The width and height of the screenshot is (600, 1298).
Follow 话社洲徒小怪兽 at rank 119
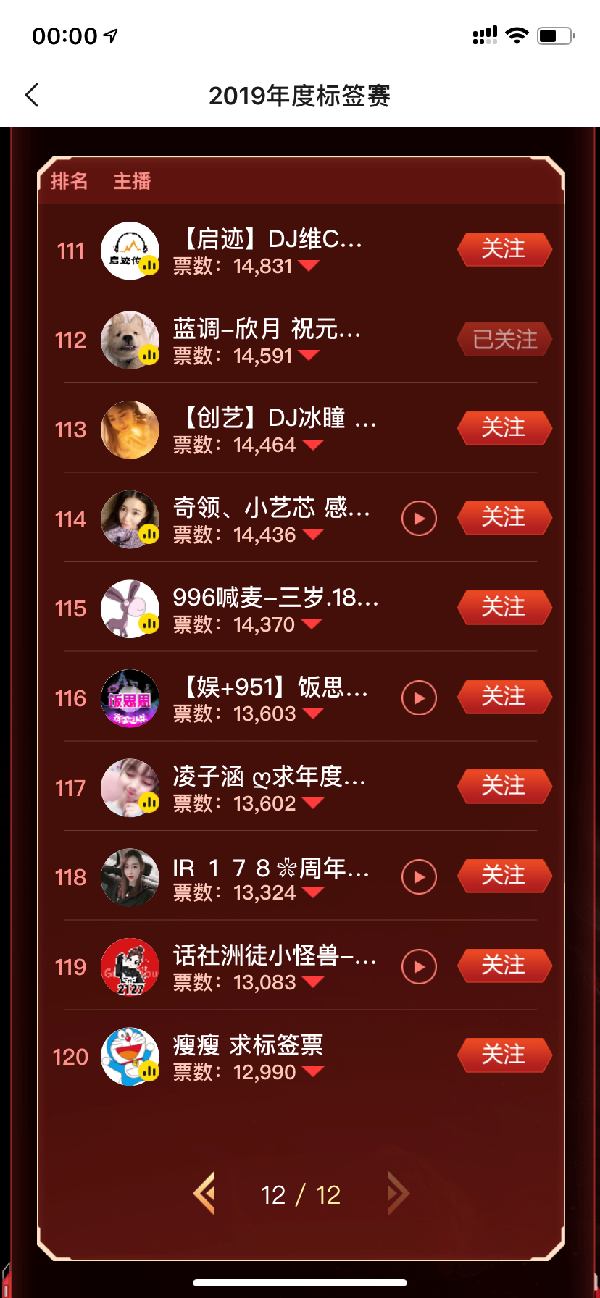pyautogui.click(x=504, y=966)
